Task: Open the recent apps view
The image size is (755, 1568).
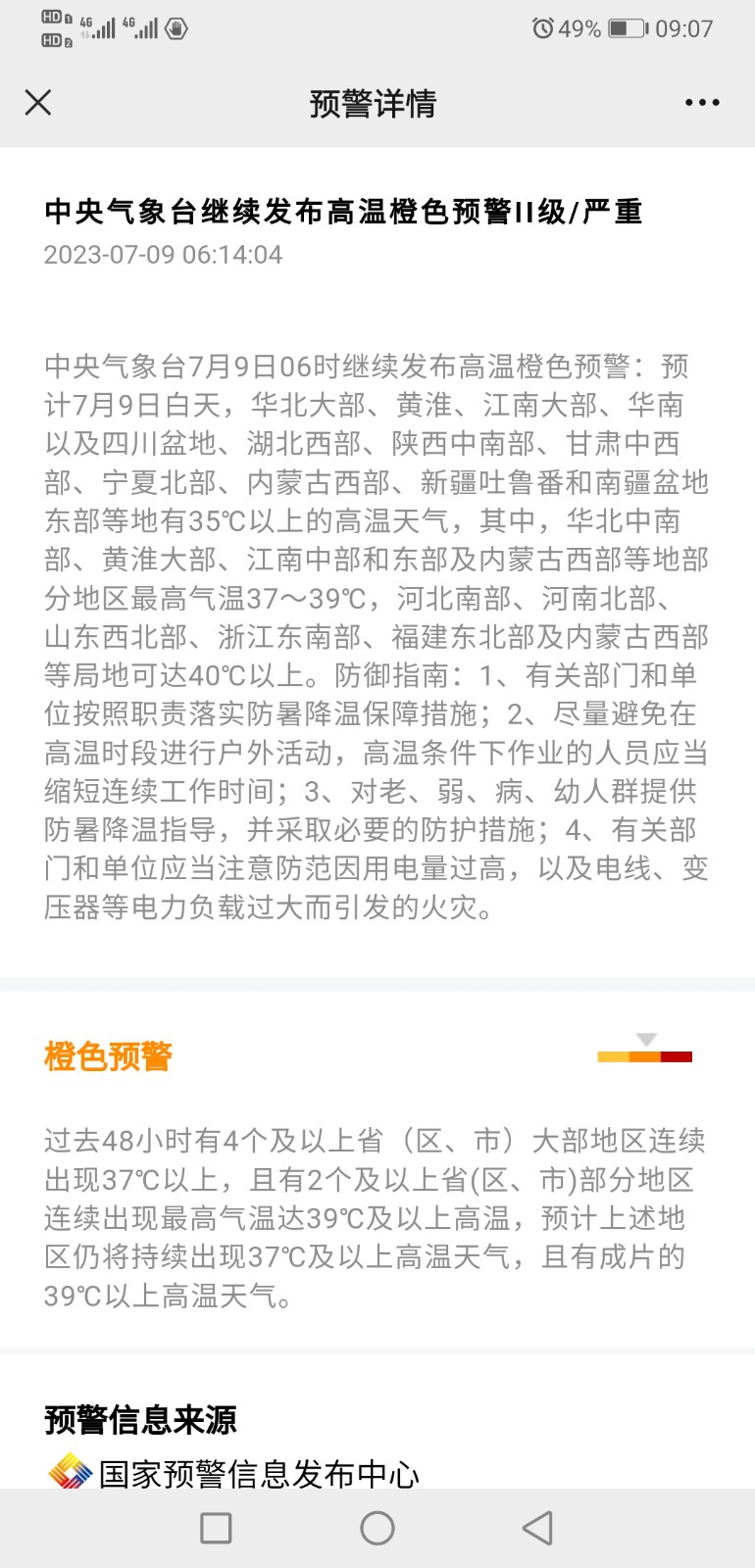Action: tap(216, 1528)
